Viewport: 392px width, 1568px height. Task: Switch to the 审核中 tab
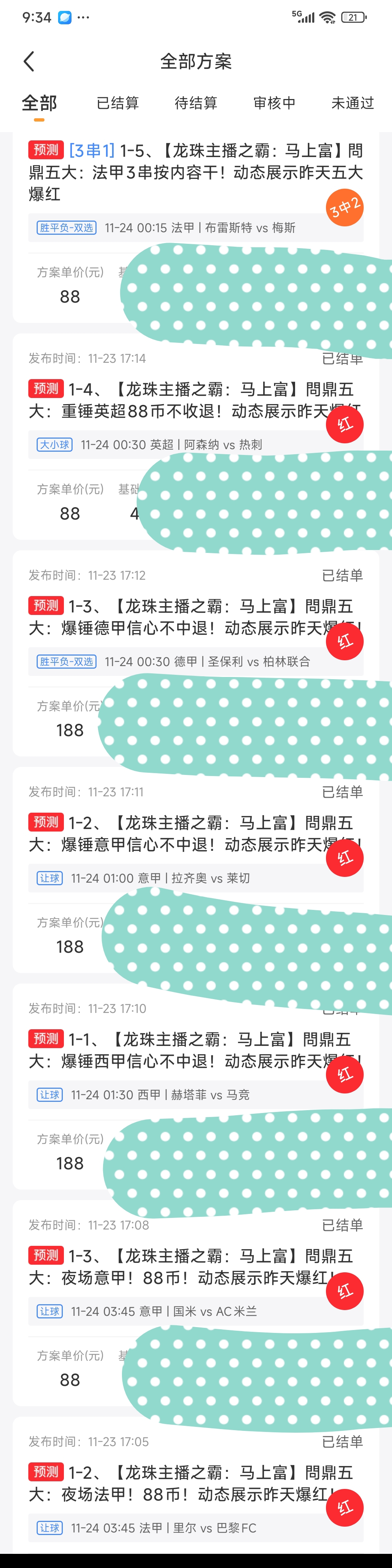click(x=274, y=103)
